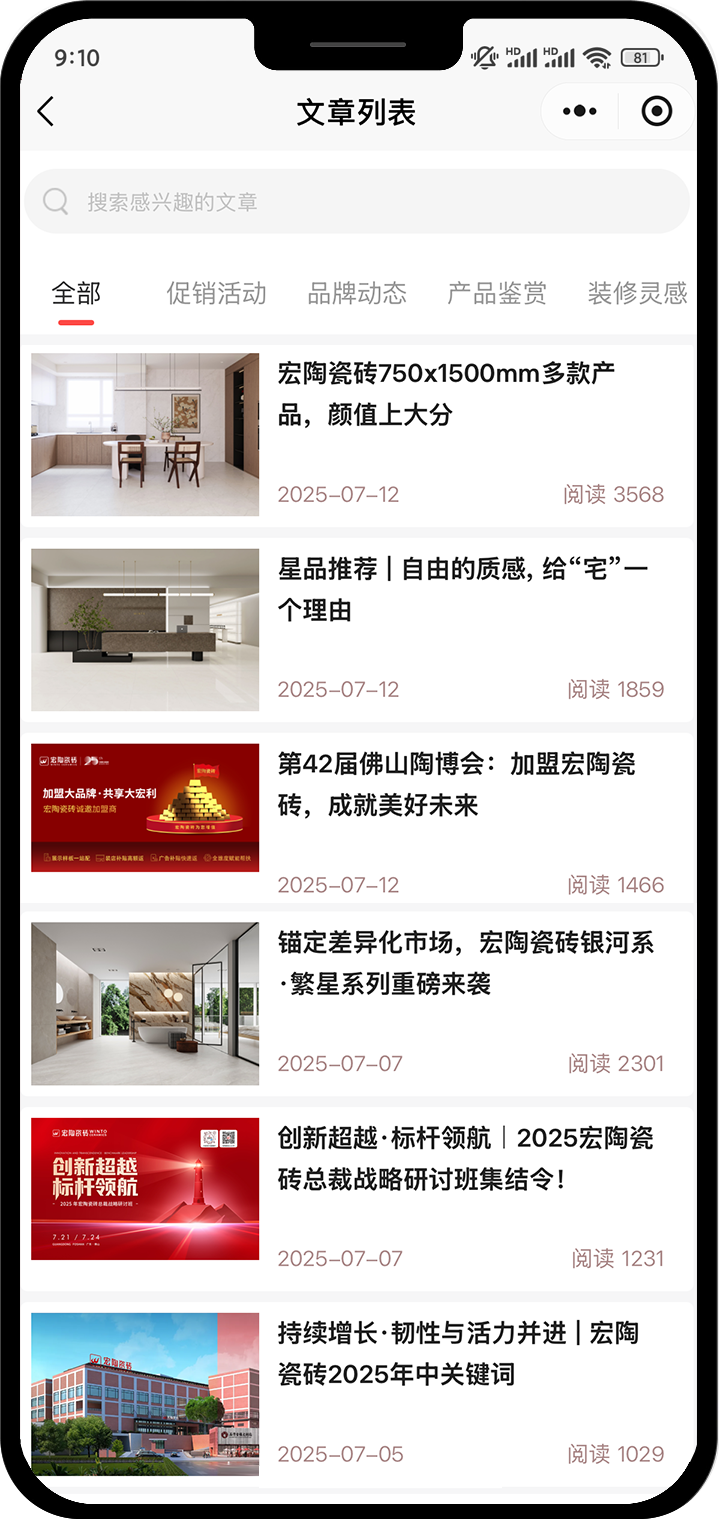Select the 全部 tab
The height and width of the screenshot is (1519, 719).
click(x=76, y=293)
